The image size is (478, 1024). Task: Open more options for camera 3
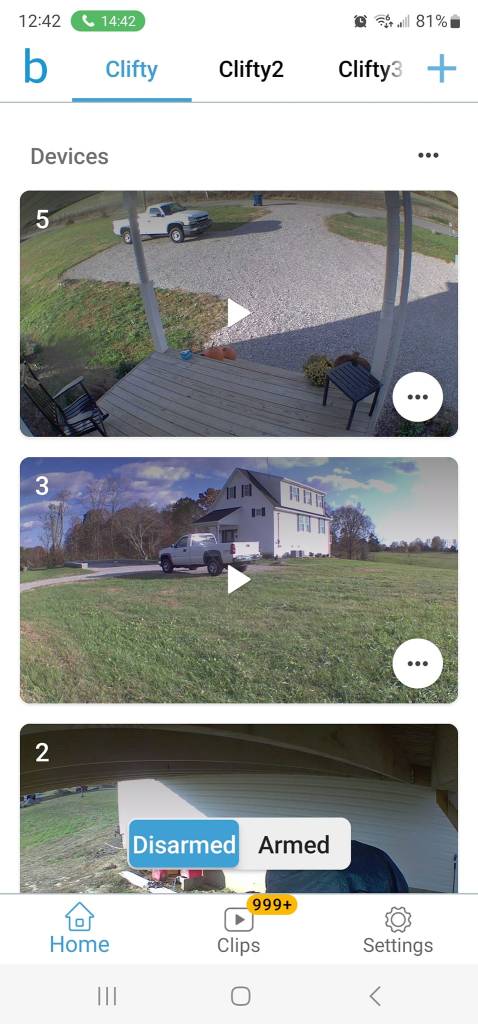418,664
